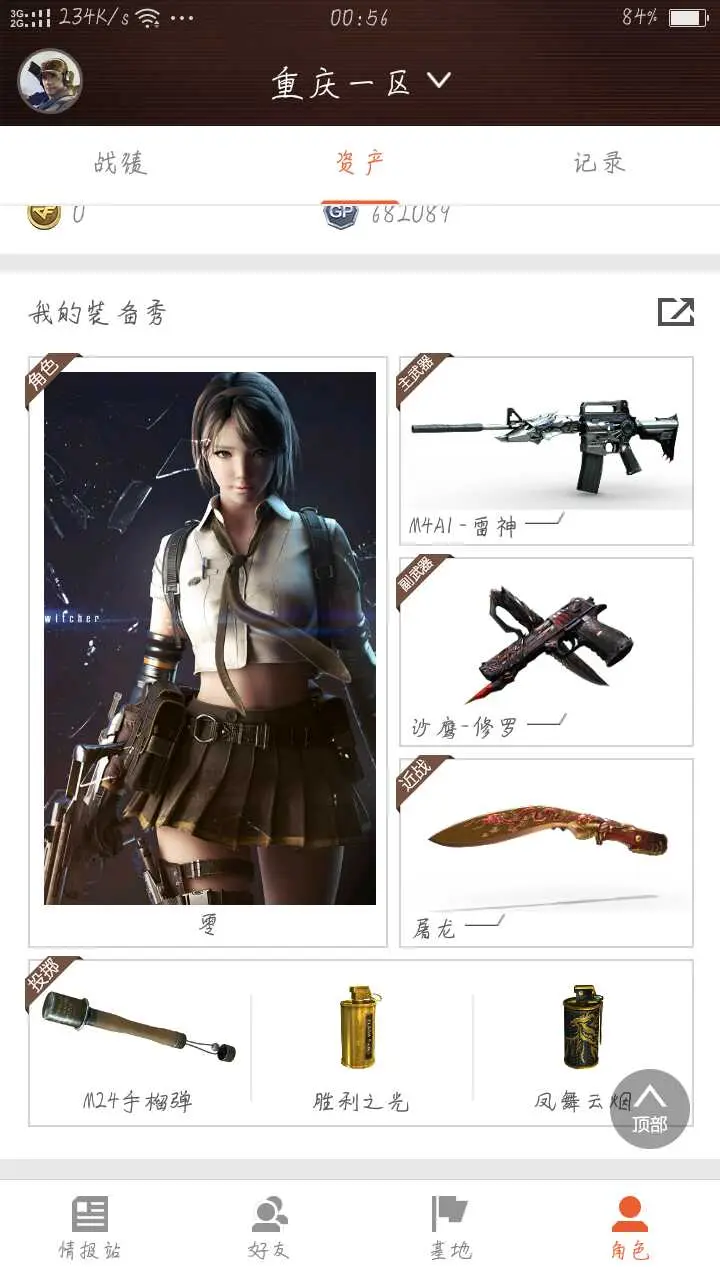The width and height of the screenshot is (720, 1280).
Task: Select the 资产 tab
Action: pyautogui.click(x=360, y=163)
